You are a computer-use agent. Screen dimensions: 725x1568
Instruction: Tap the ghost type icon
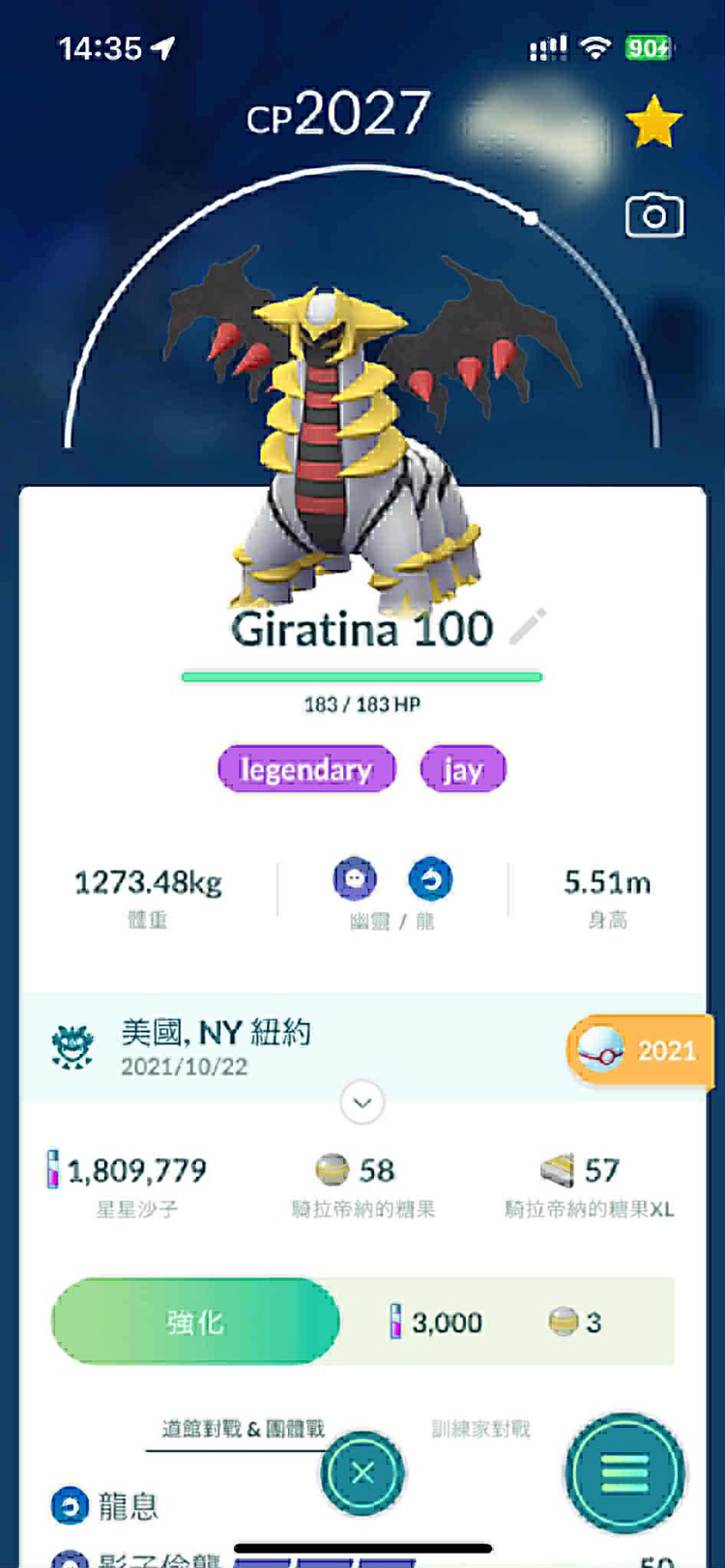pos(355,879)
